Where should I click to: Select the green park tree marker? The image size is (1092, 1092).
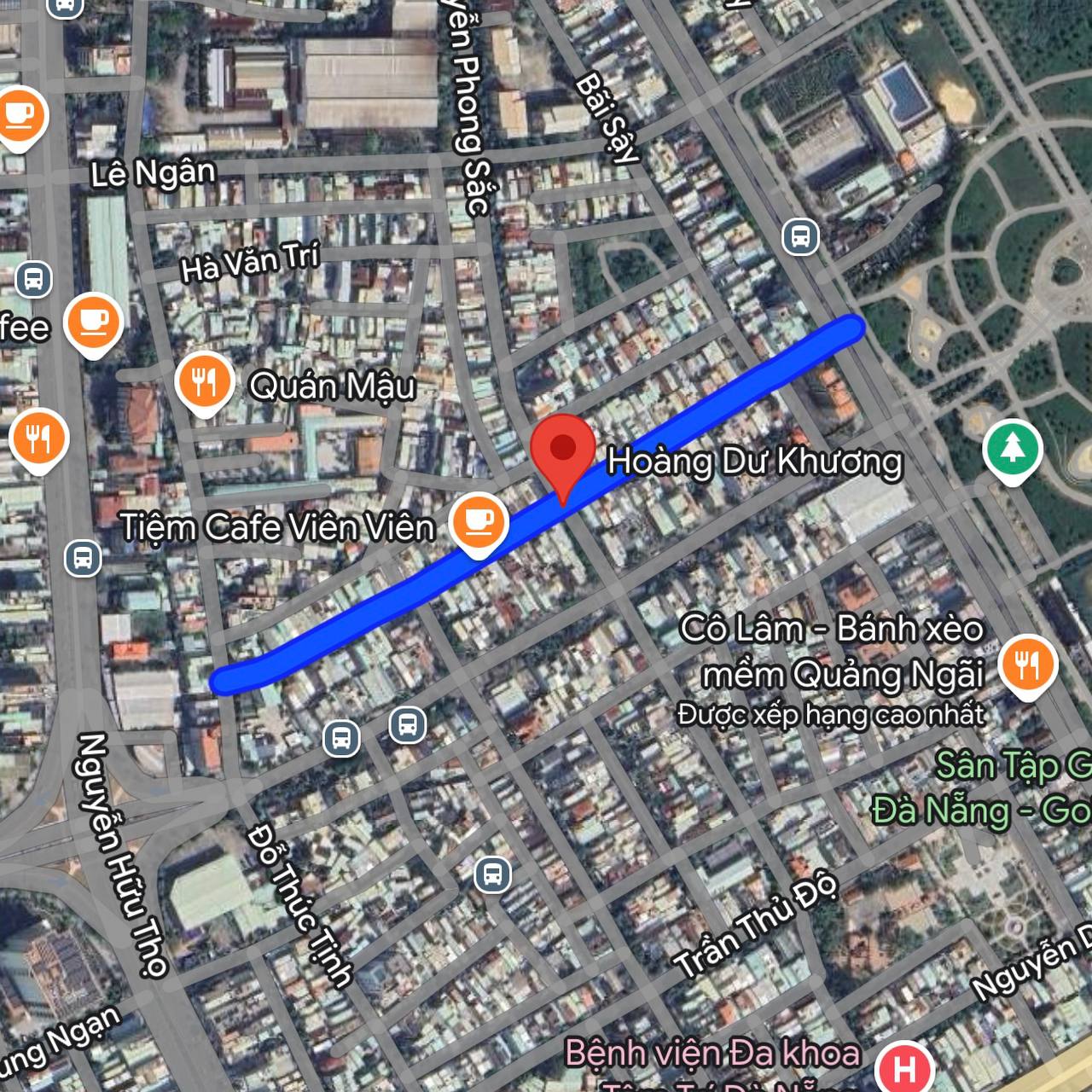pyautogui.click(x=1012, y=450)
